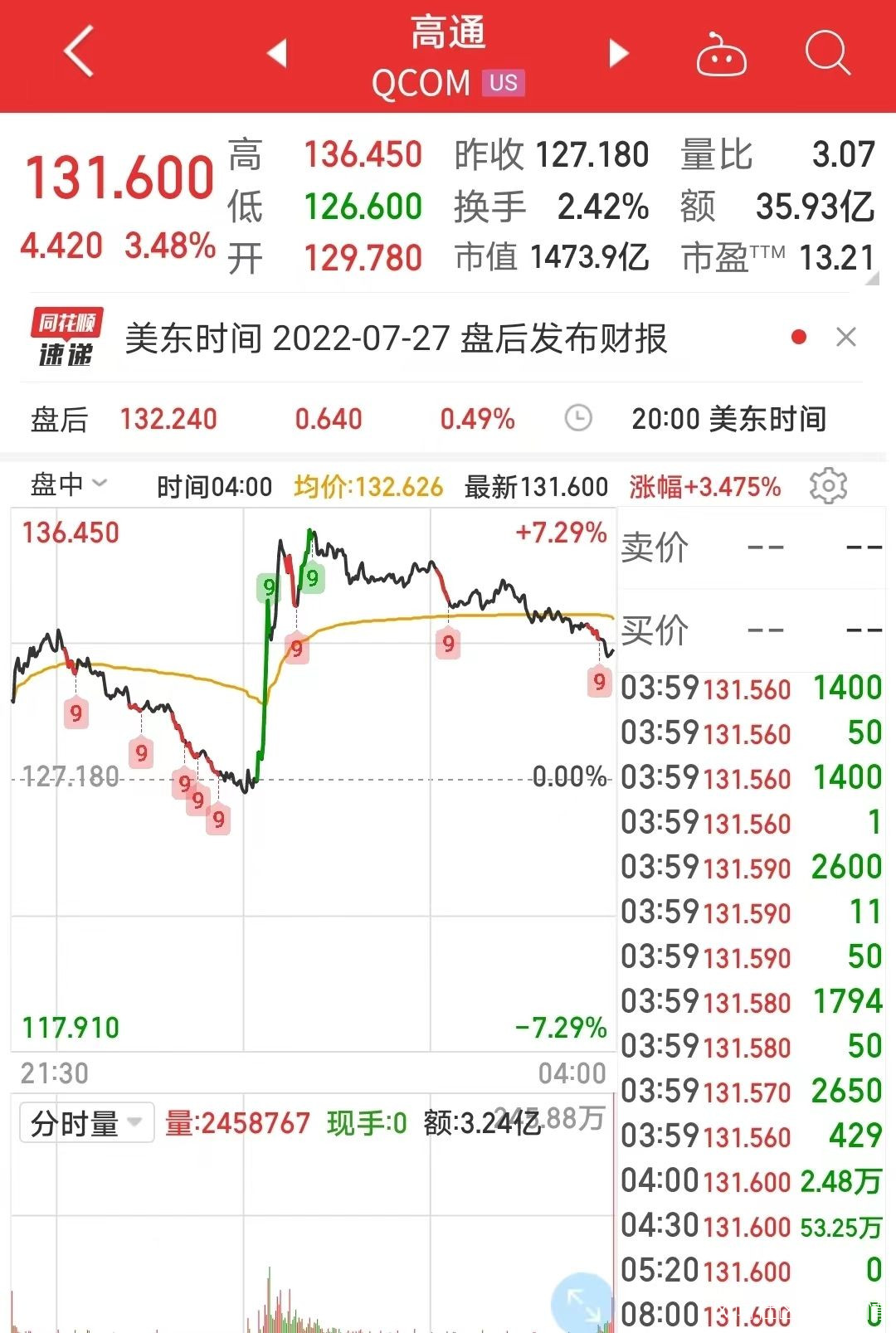Go back to the previous page
Screen dimensions: 896x1333
[x=79, y=52]
